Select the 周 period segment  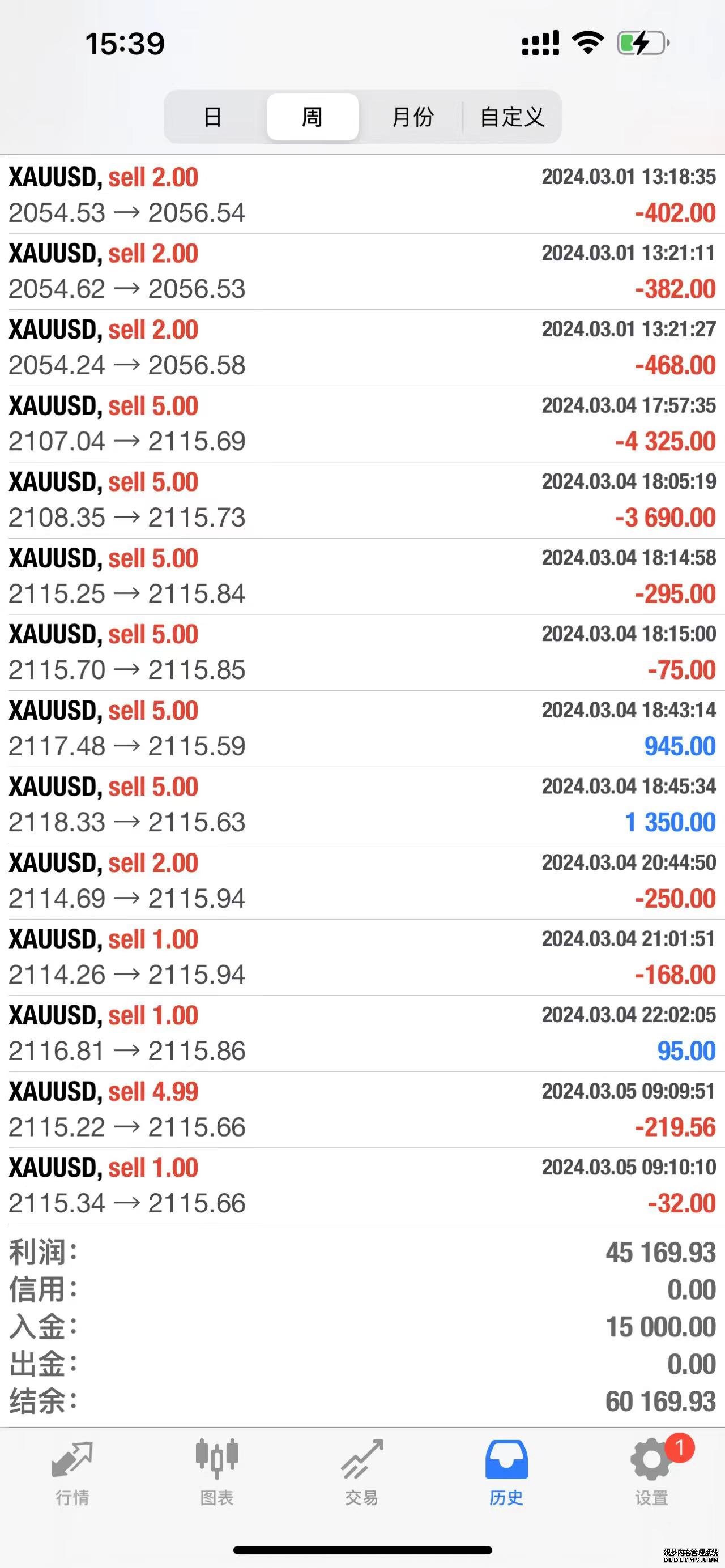(x=312, y=117)
